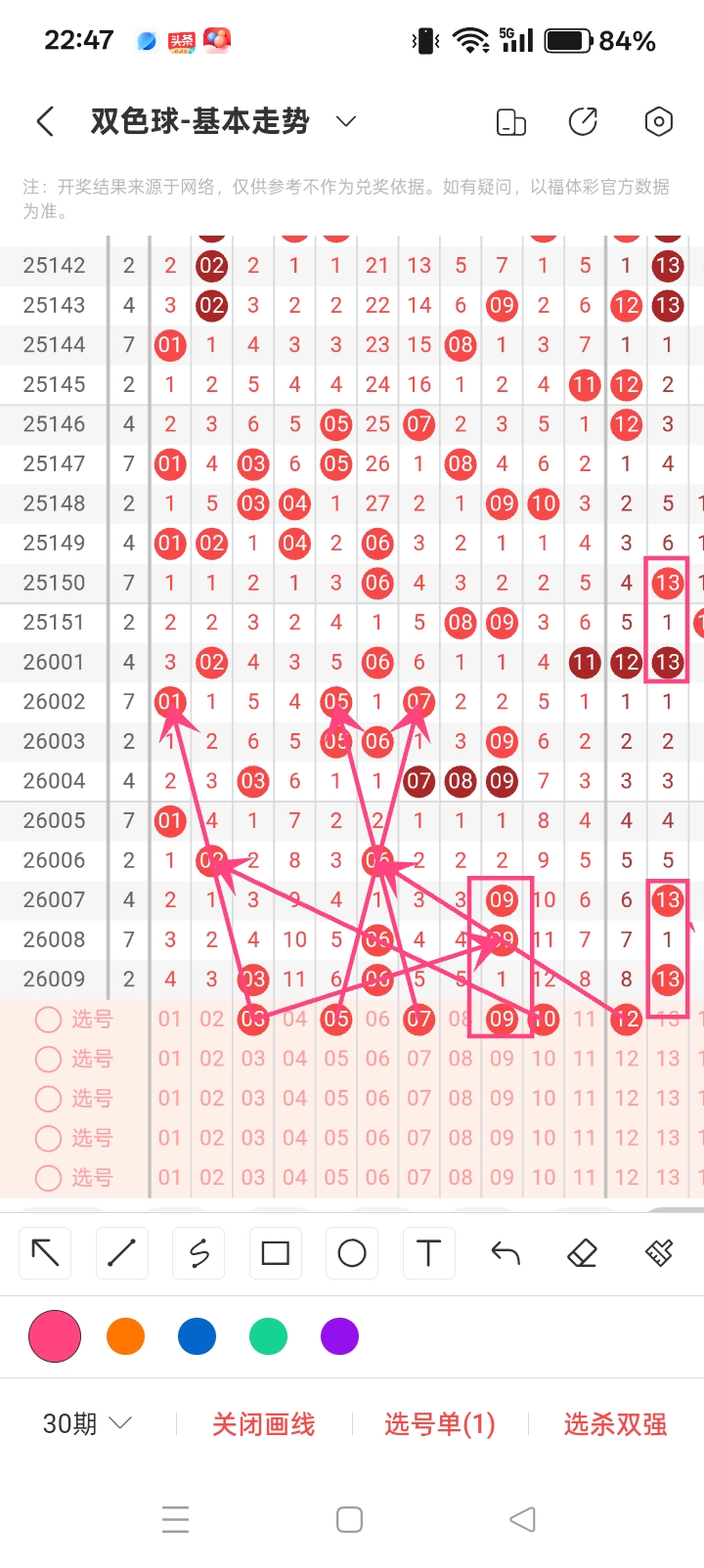Pick the rectangle drawing tool
Viewport: 704px width, 1568px height.
pos(275,1252)
